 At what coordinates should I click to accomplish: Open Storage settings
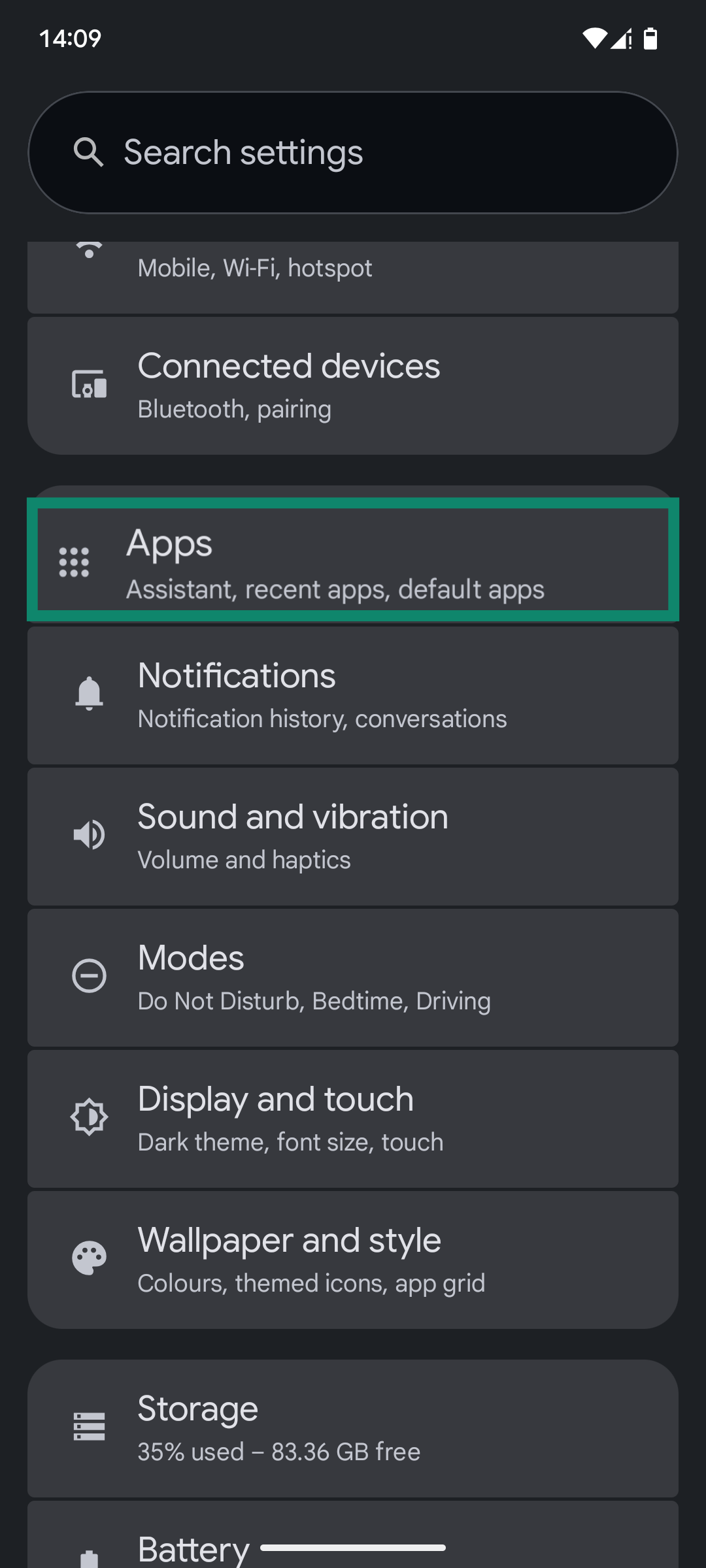tap(353, 1428)
